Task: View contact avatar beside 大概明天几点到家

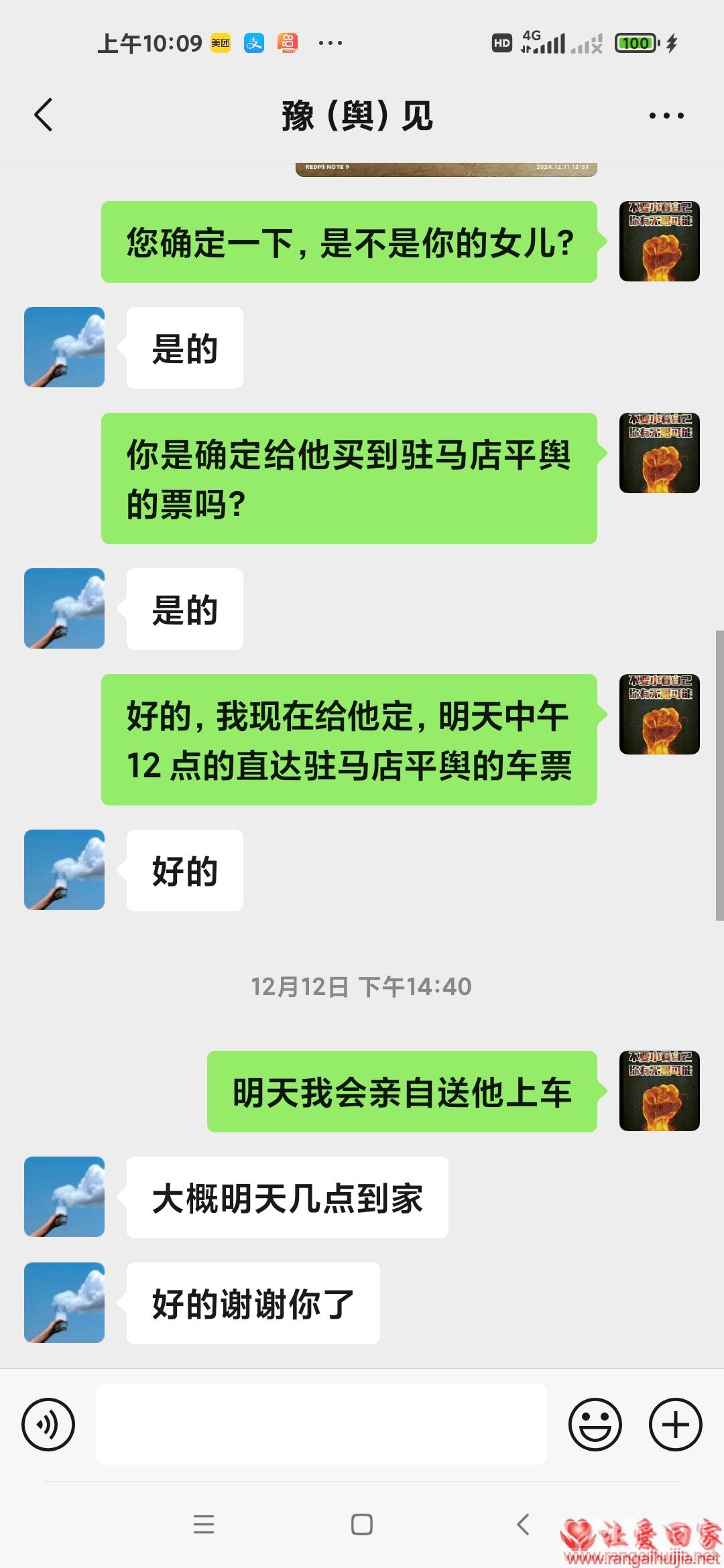Action: coord(64,1197)
